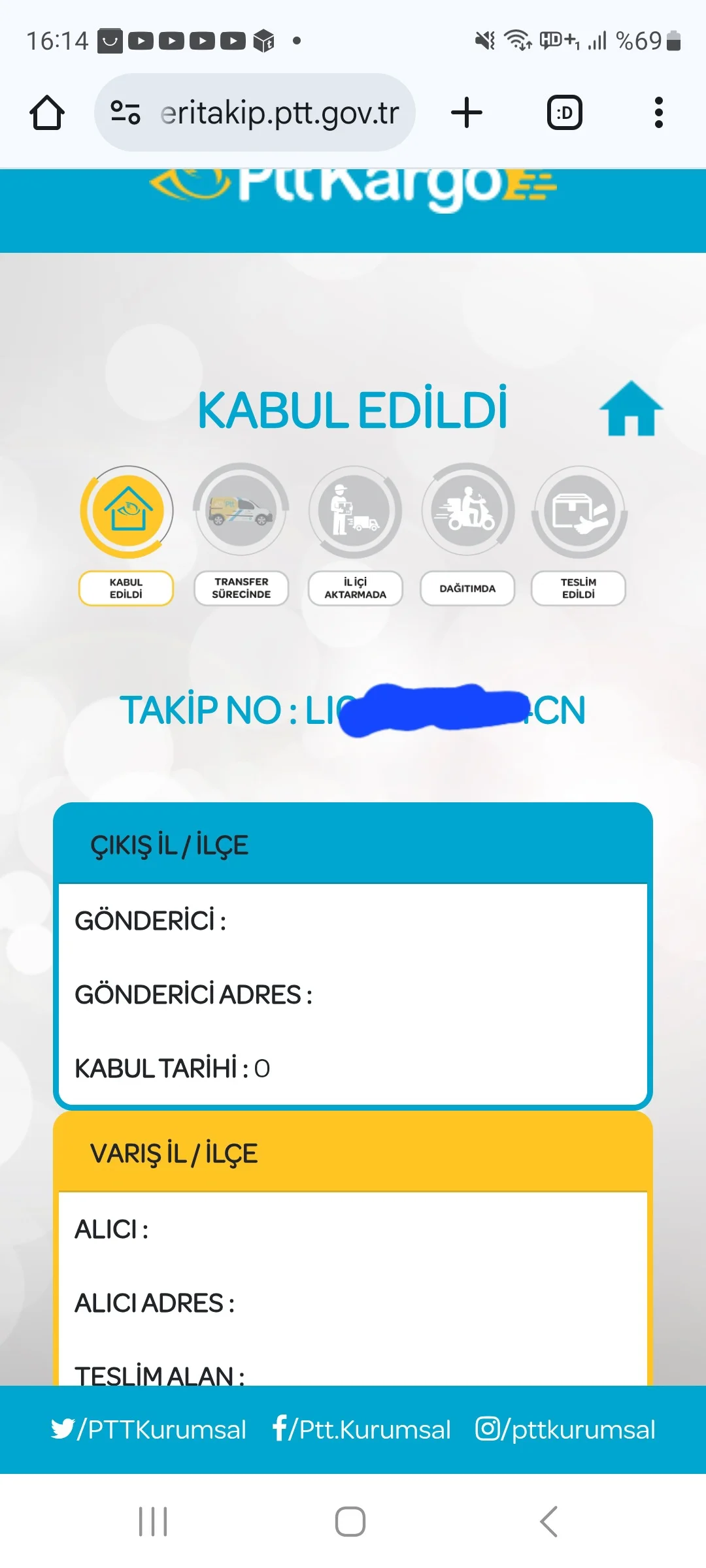706x1568 pixels.
Task: Tap the eritakip.ptt.gov.tr address bar
Action: pos(279,112)
